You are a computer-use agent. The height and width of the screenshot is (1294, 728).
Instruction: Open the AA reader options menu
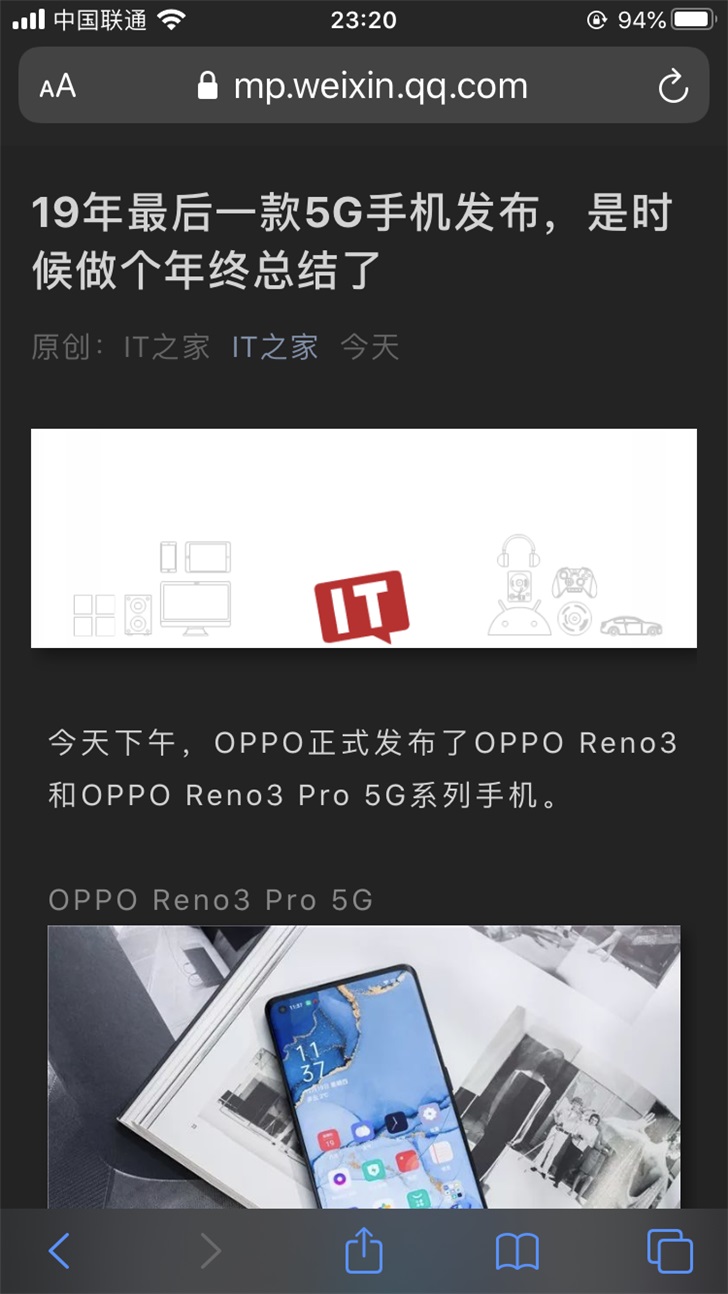point(58,86)
